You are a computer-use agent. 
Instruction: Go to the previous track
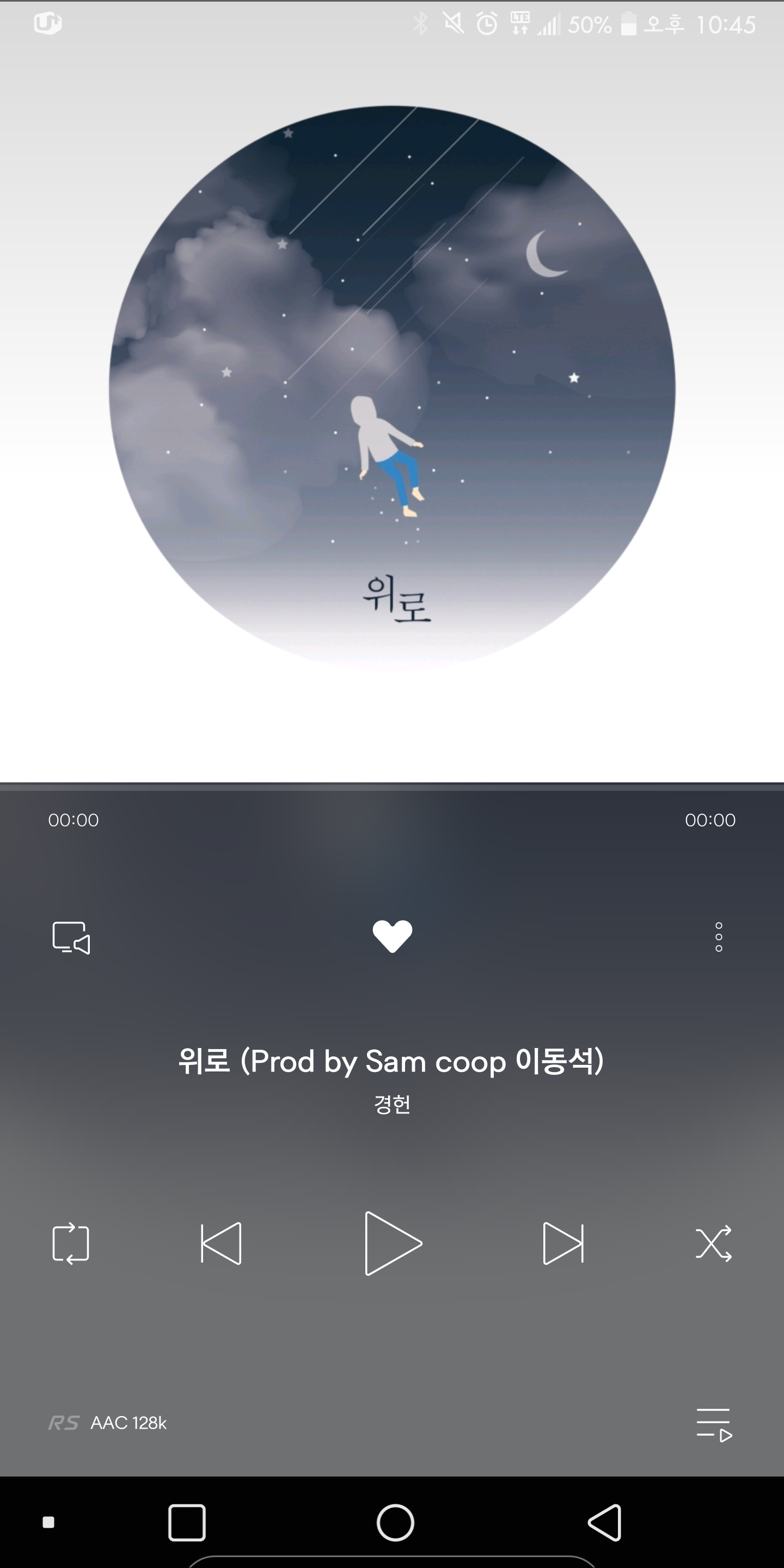click(221, 1243)
